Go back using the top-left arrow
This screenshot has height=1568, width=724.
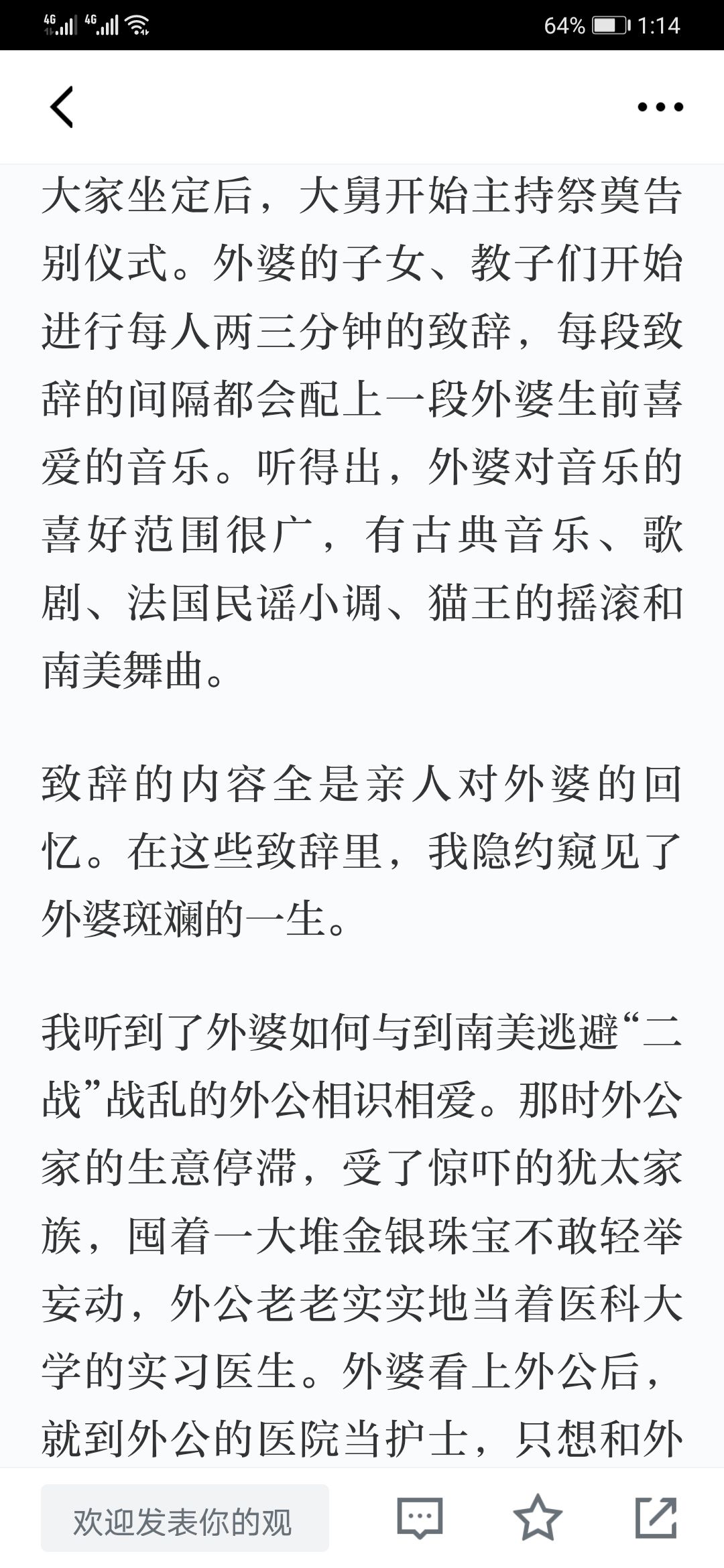pos(62,107)
